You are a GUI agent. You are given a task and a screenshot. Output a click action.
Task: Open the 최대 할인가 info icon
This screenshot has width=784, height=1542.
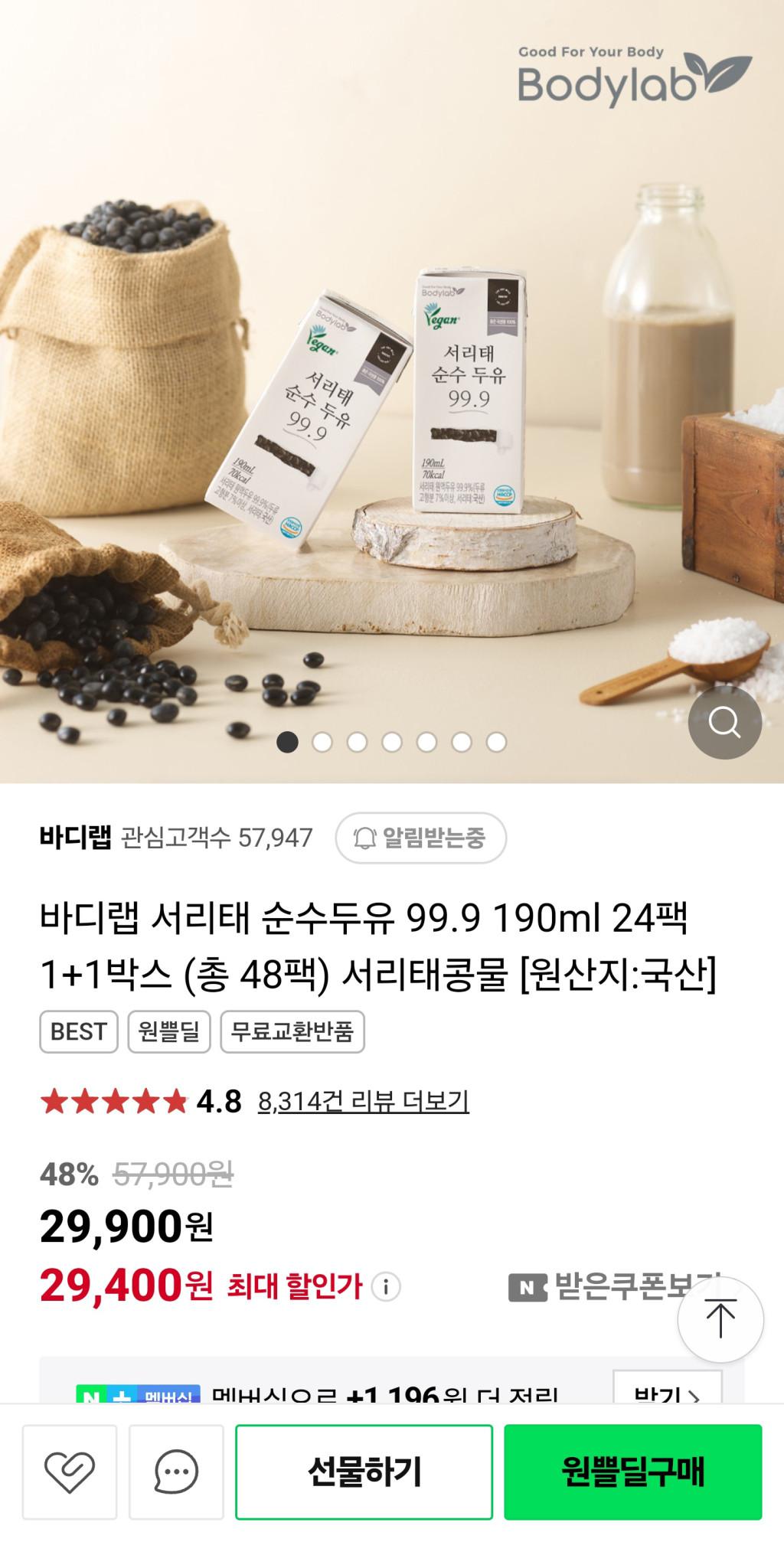tap(385, 1287)
